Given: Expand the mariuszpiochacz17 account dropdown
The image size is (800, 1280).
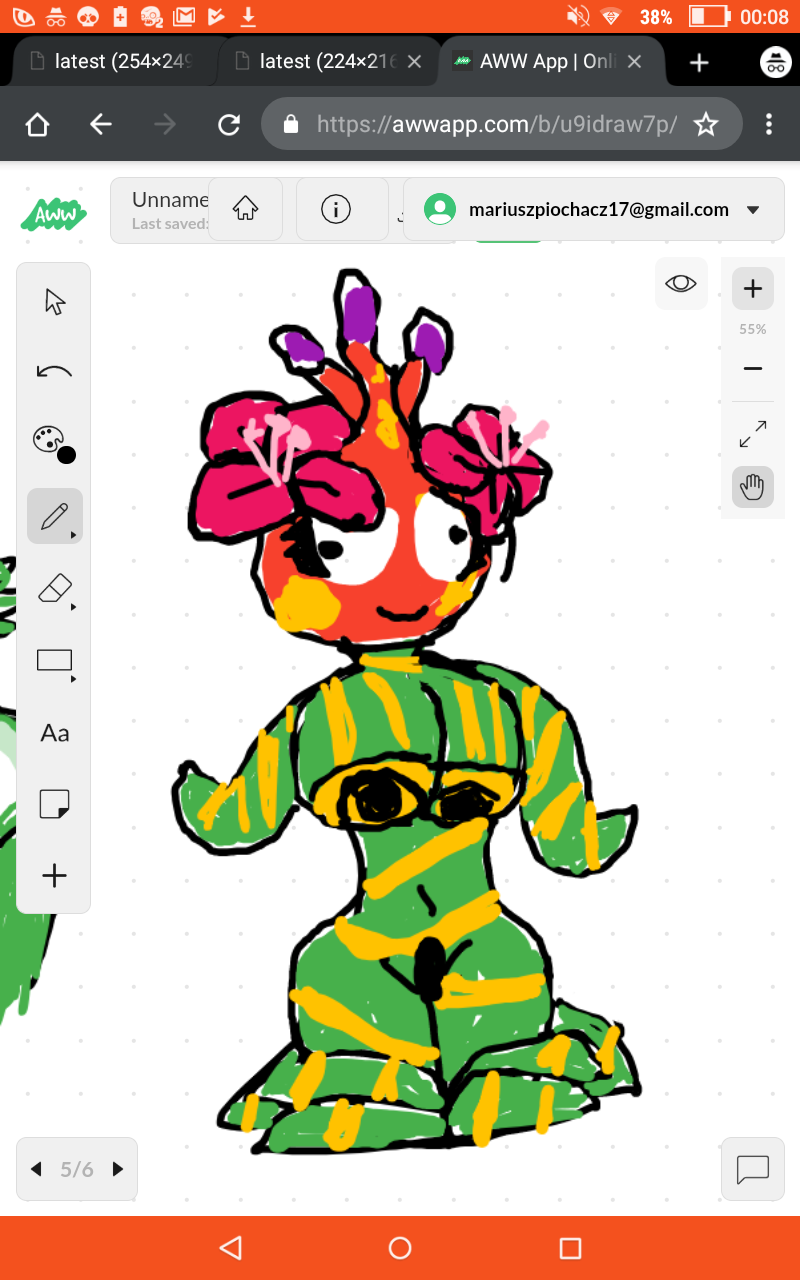Looking at the screenshot, I should (753, 210).
